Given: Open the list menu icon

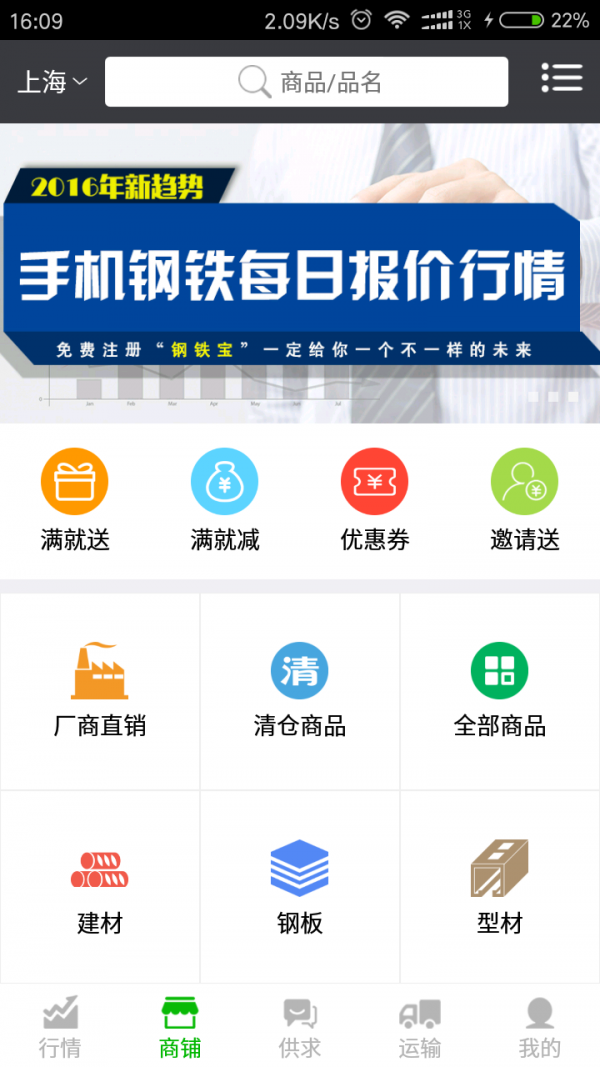Looking at the screenshot, I should coord(561,78).
